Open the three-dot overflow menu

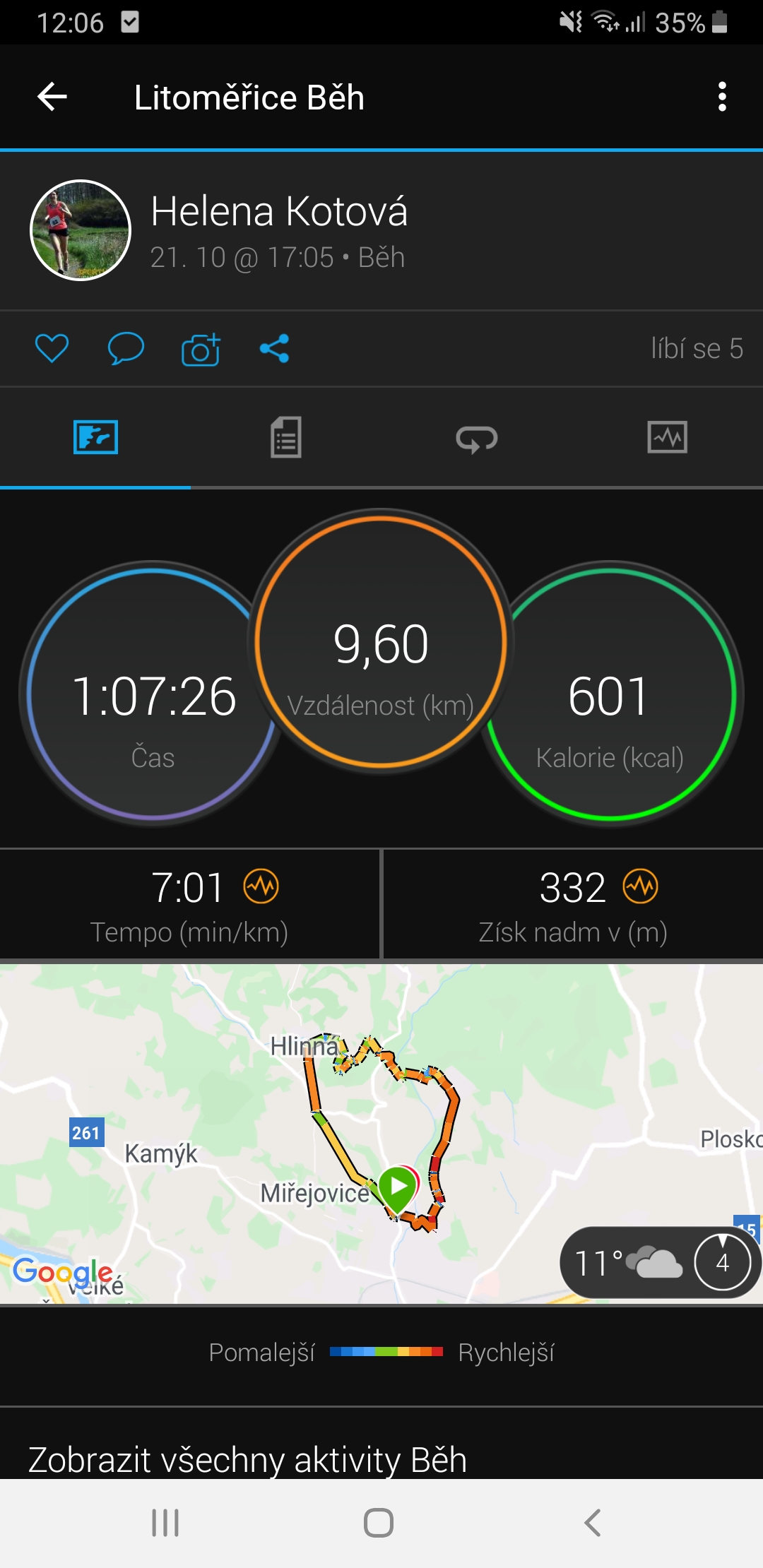coord(722,97)
